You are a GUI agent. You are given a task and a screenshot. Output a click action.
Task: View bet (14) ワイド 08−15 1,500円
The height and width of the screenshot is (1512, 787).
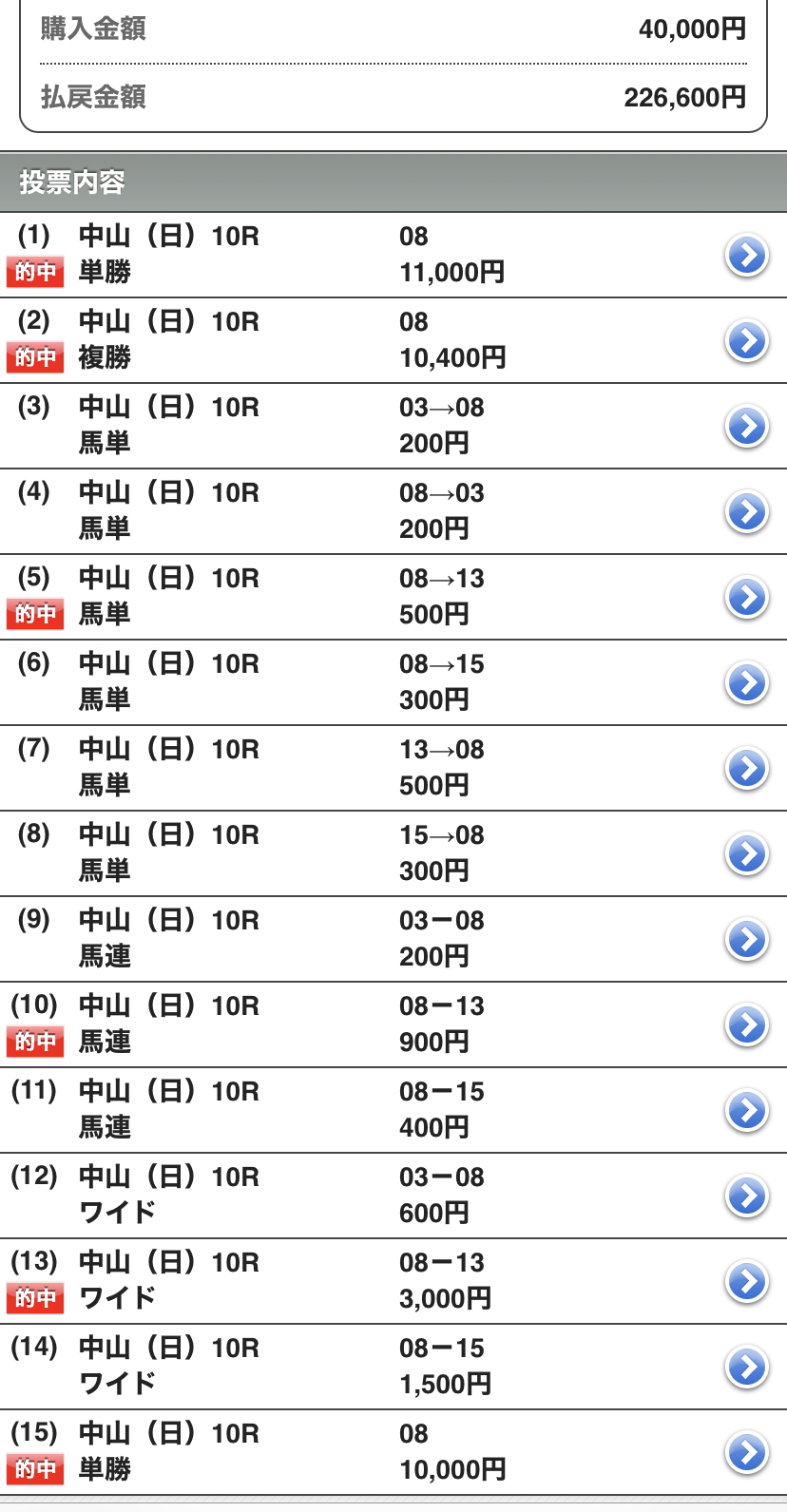(393, 1367)
